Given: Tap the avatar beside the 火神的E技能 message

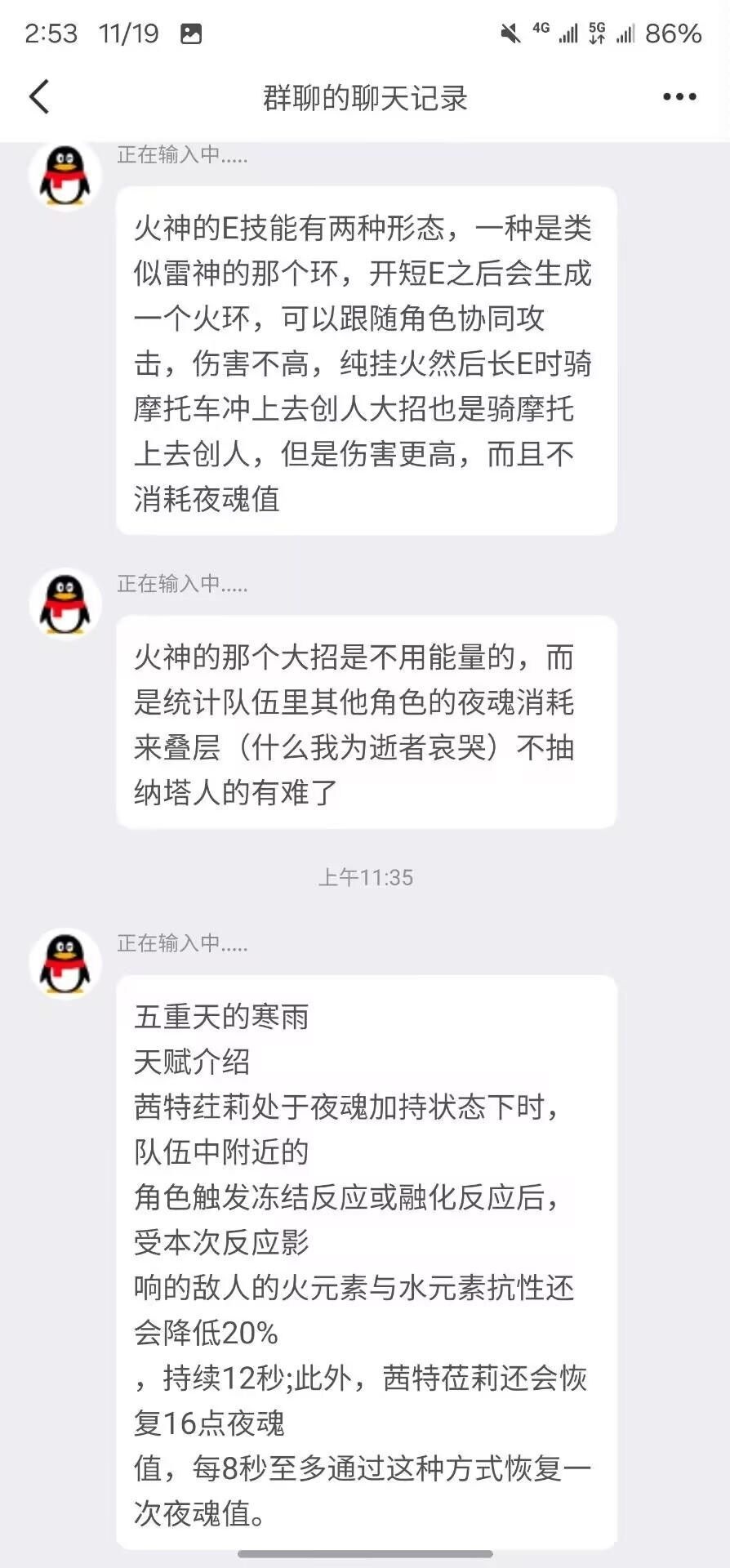Looking at the screenshot, I should click(x=65, y=176).
